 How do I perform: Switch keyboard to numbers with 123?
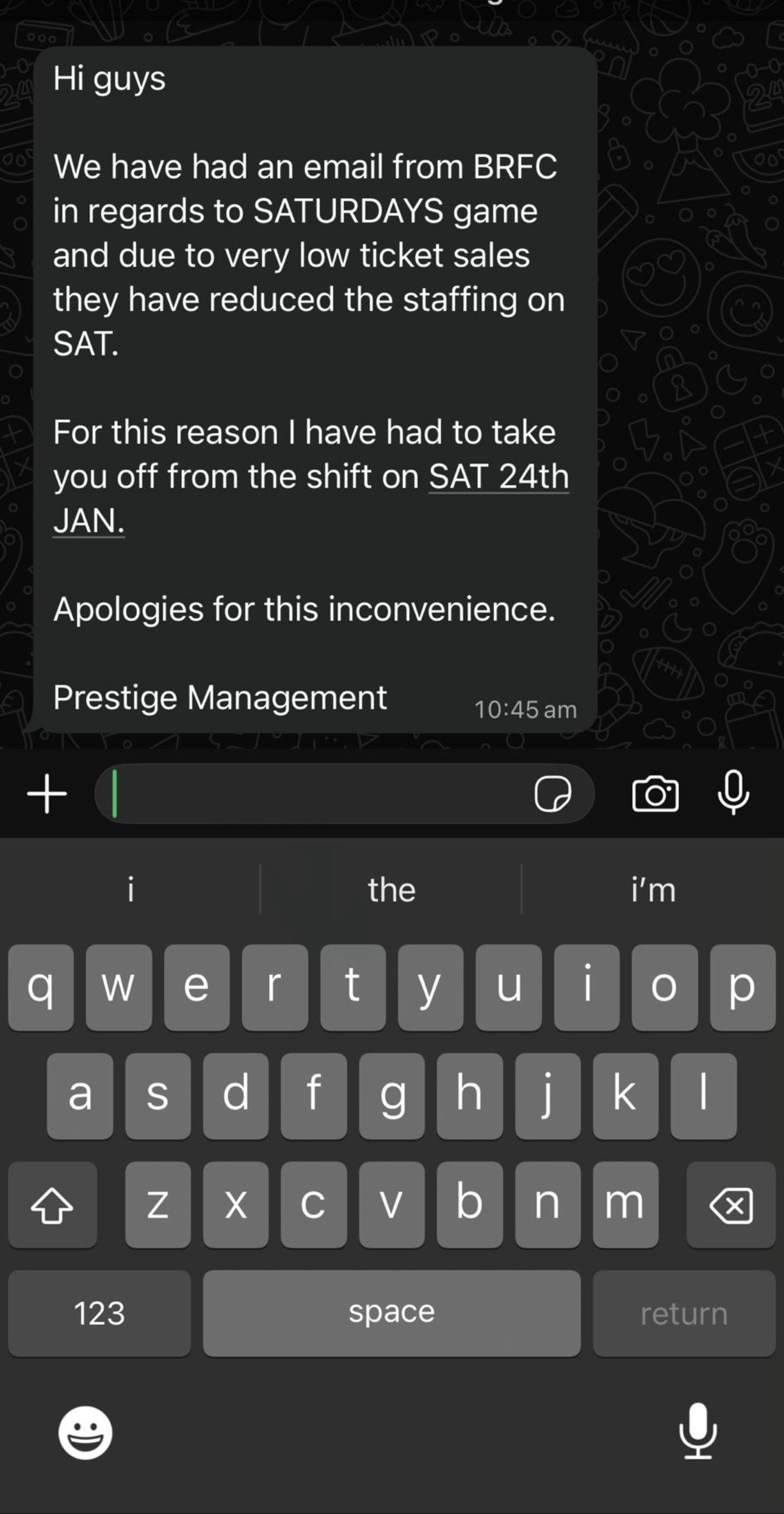tap(100, 1313)
